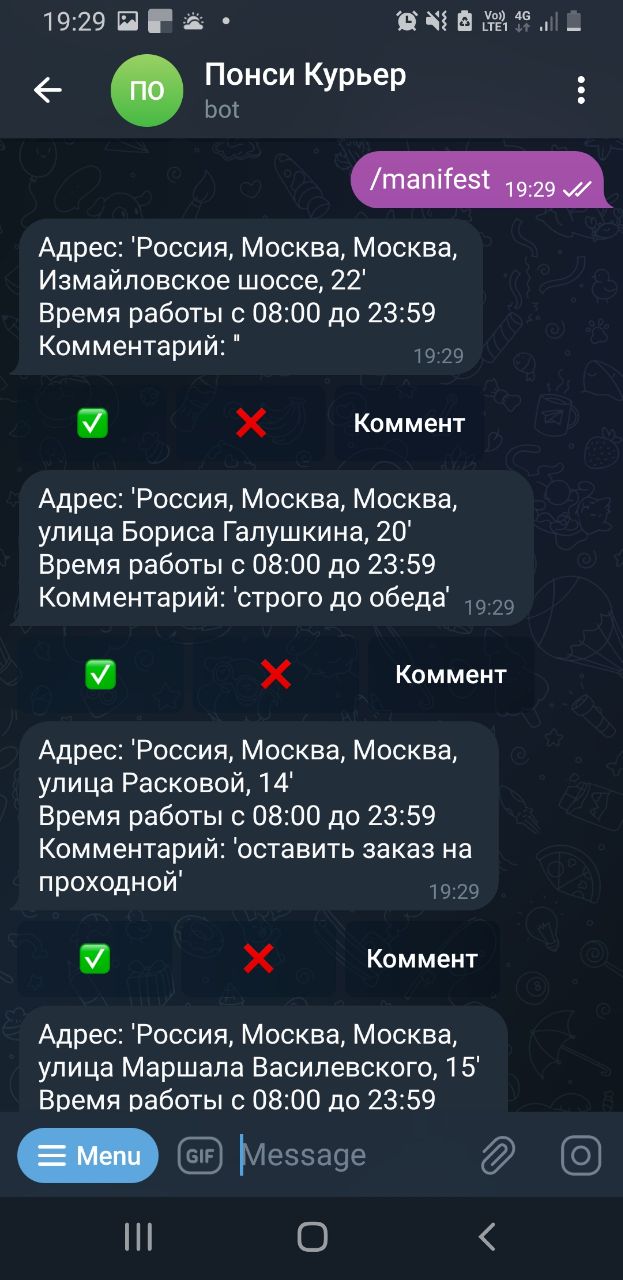Viewport: 623px width, 1280px height.
Task: Show recent apps from the navigation bar
Action: click(x=138, y=1238)
